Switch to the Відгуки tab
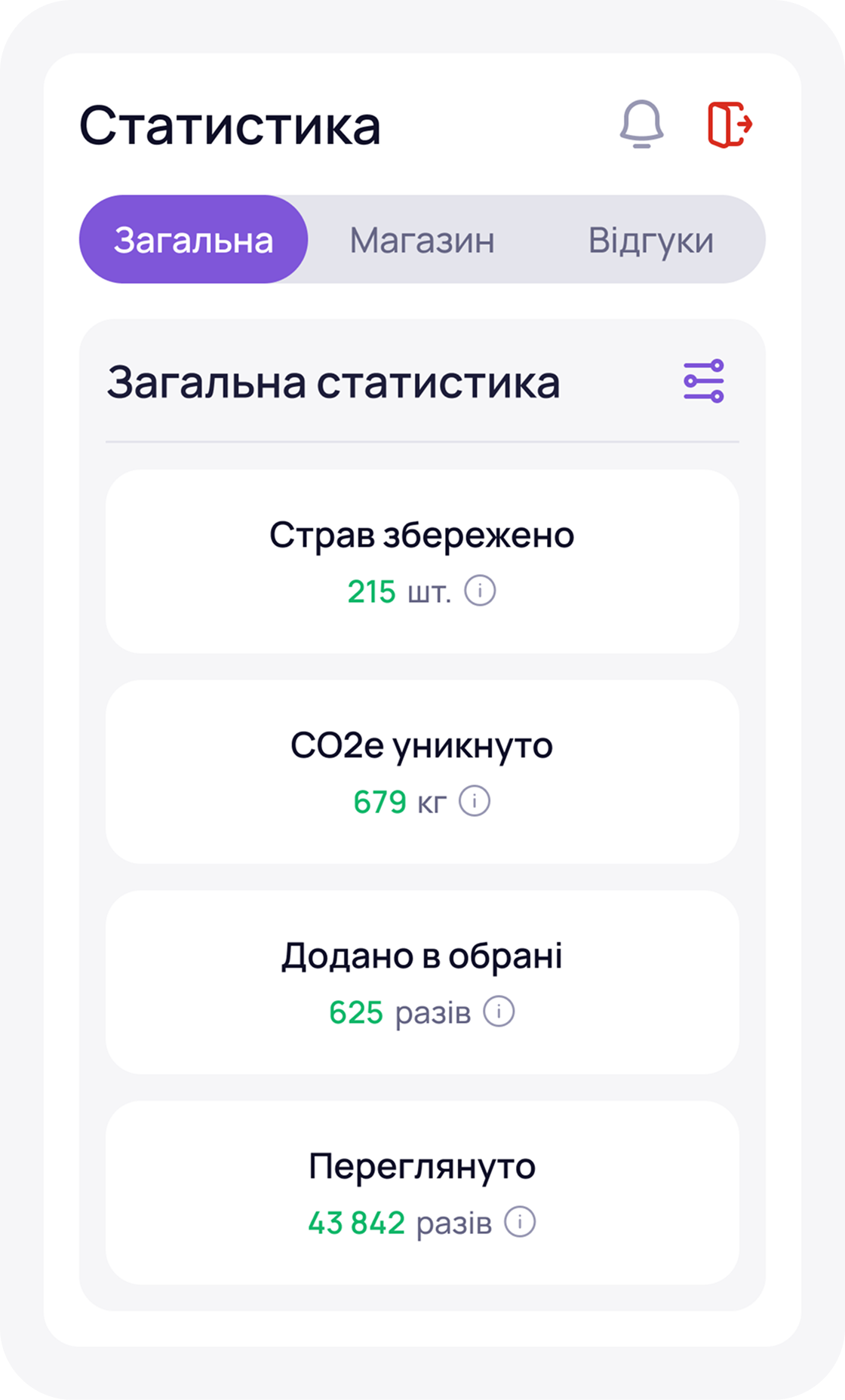Screen dimensions: 845x1400 tap(652, 240)
